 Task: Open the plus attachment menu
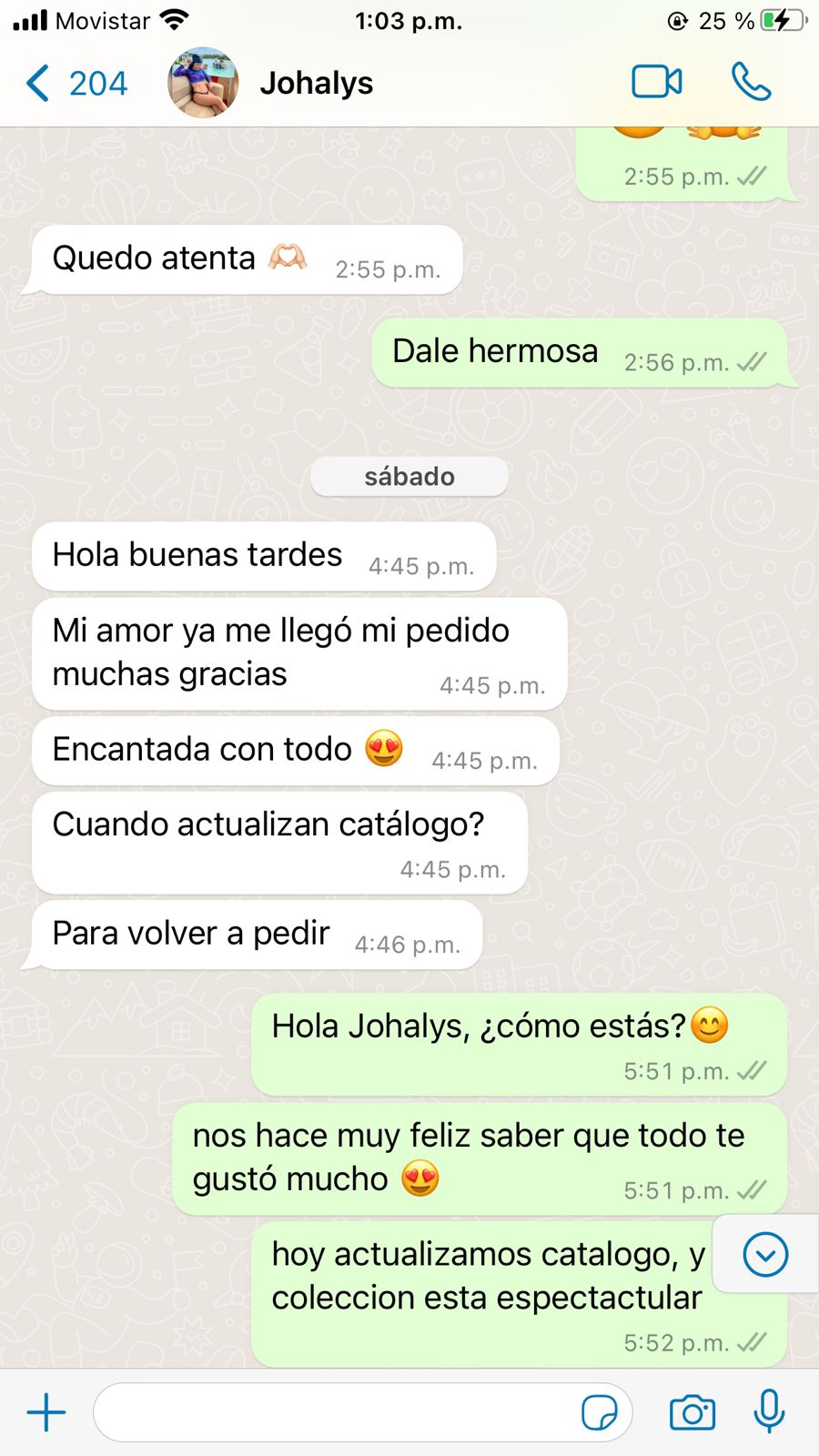coord(46,1412)
